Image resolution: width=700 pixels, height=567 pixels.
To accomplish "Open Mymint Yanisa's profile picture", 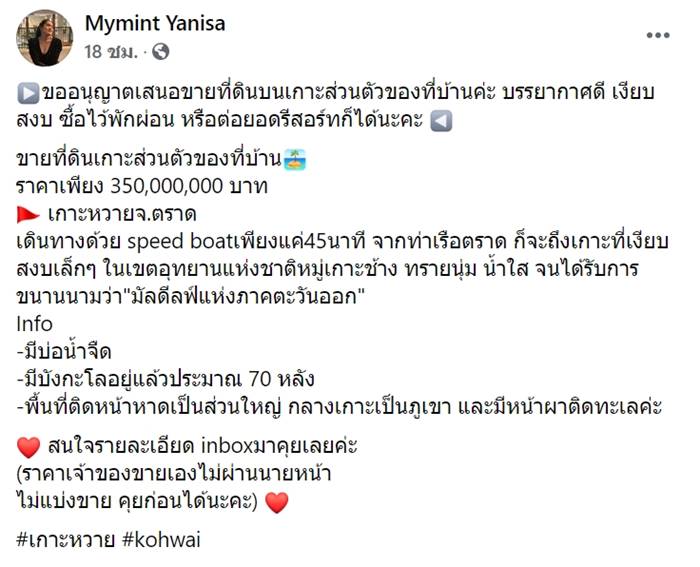I will pos(43,36).
